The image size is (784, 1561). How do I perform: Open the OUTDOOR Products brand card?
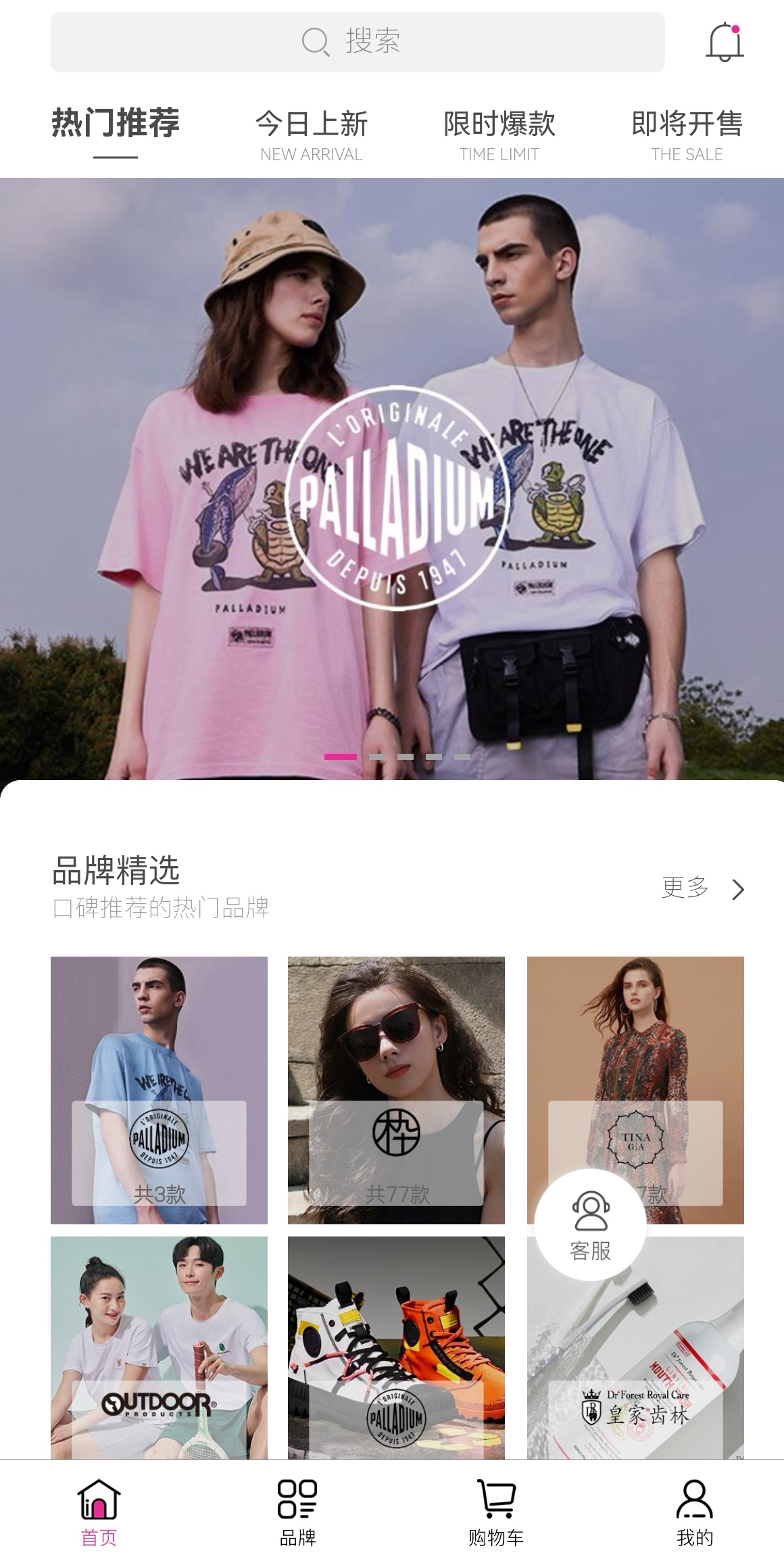(x=159, y=1345)
